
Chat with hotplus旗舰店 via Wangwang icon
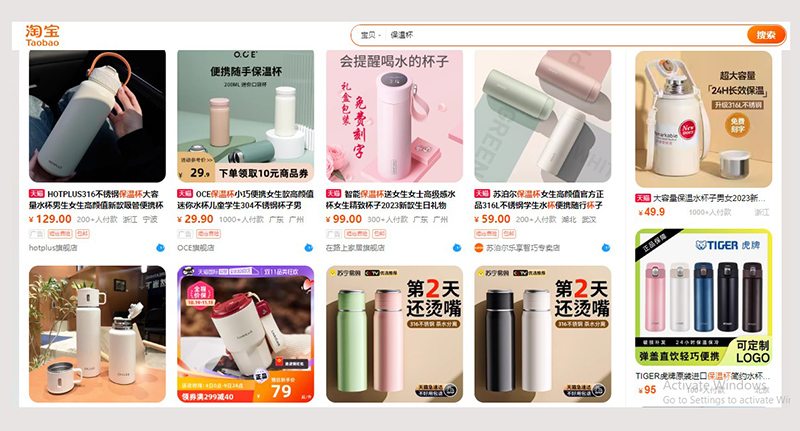(159, 247)
